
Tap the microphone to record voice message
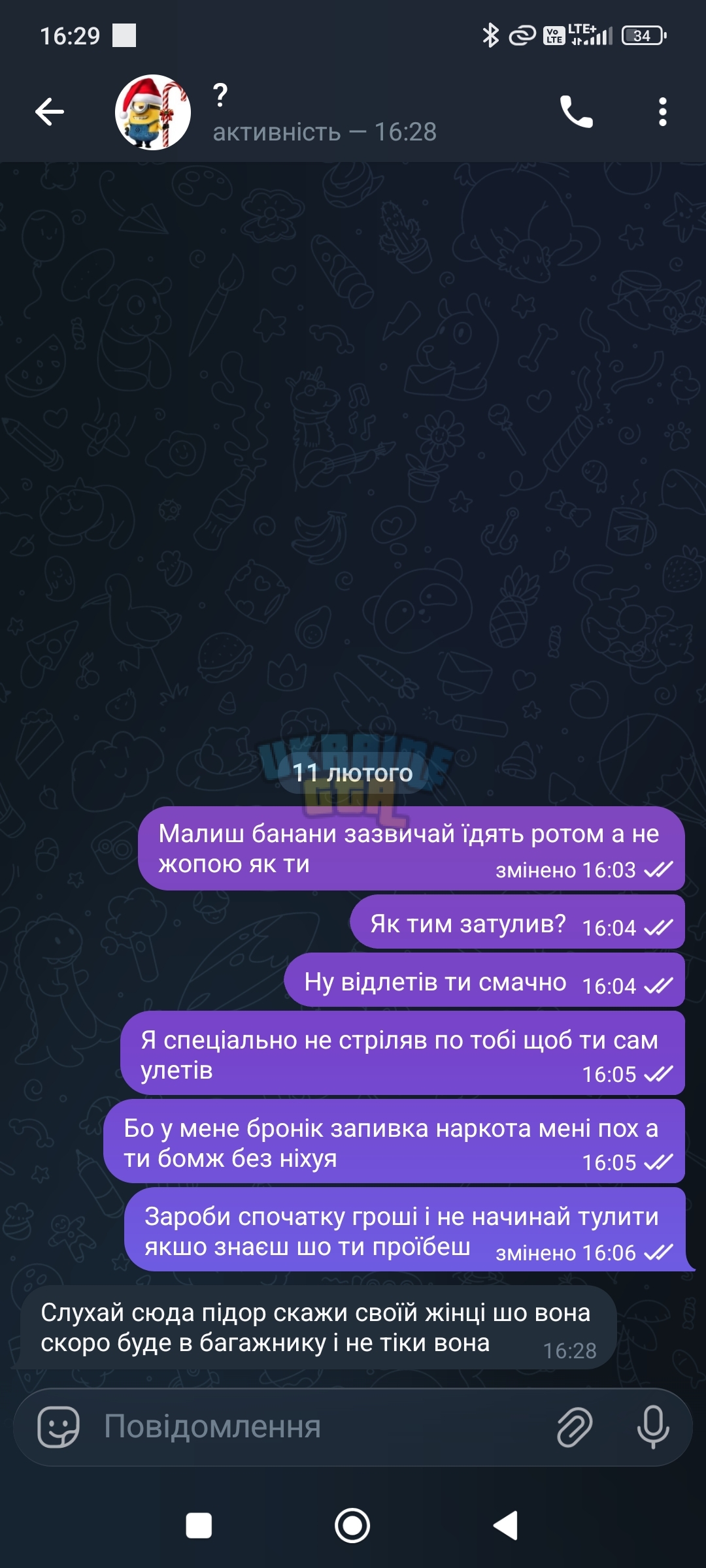click(x=653, y=1427)
